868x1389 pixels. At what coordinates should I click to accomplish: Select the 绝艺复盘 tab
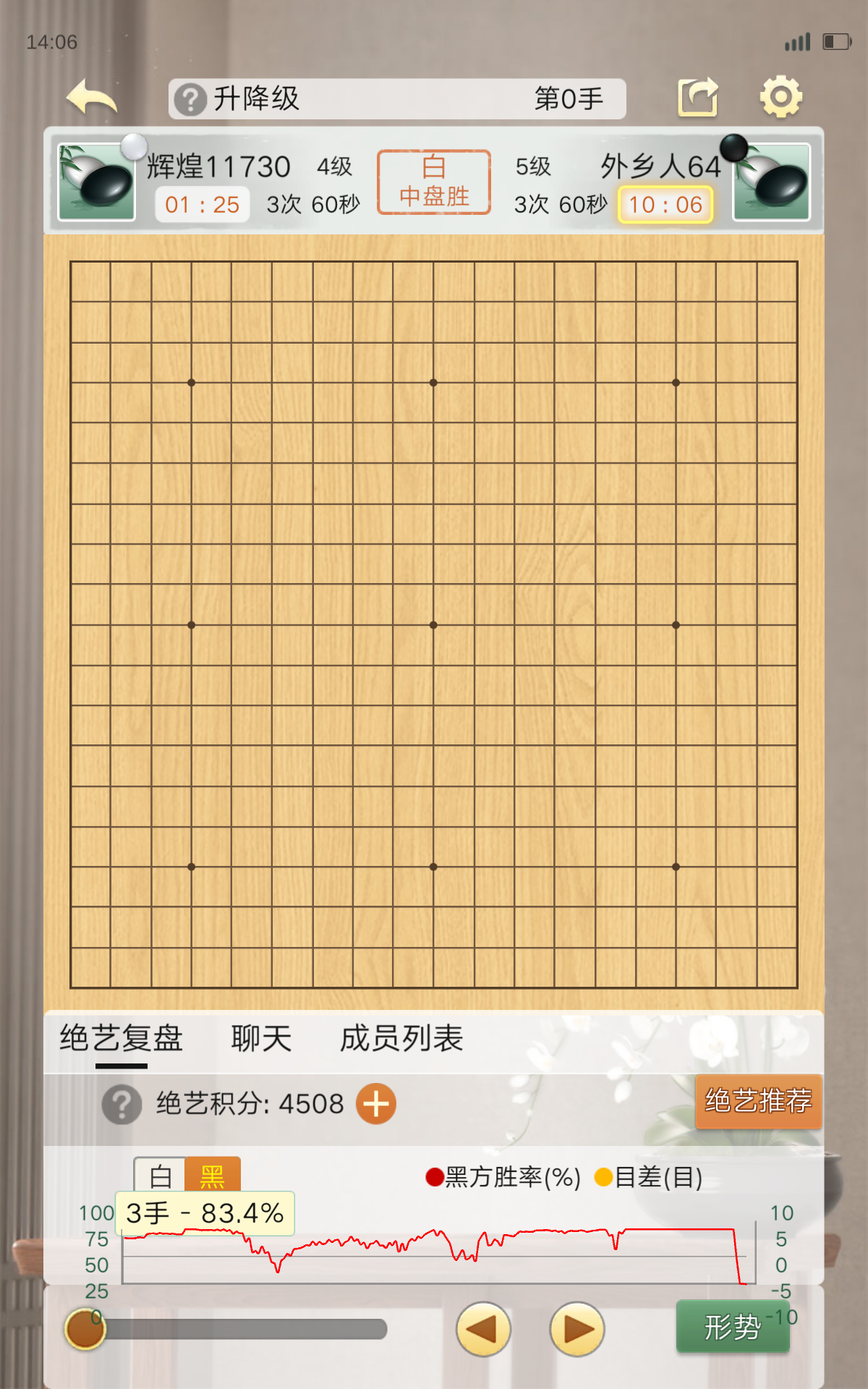coord(122,1039)
